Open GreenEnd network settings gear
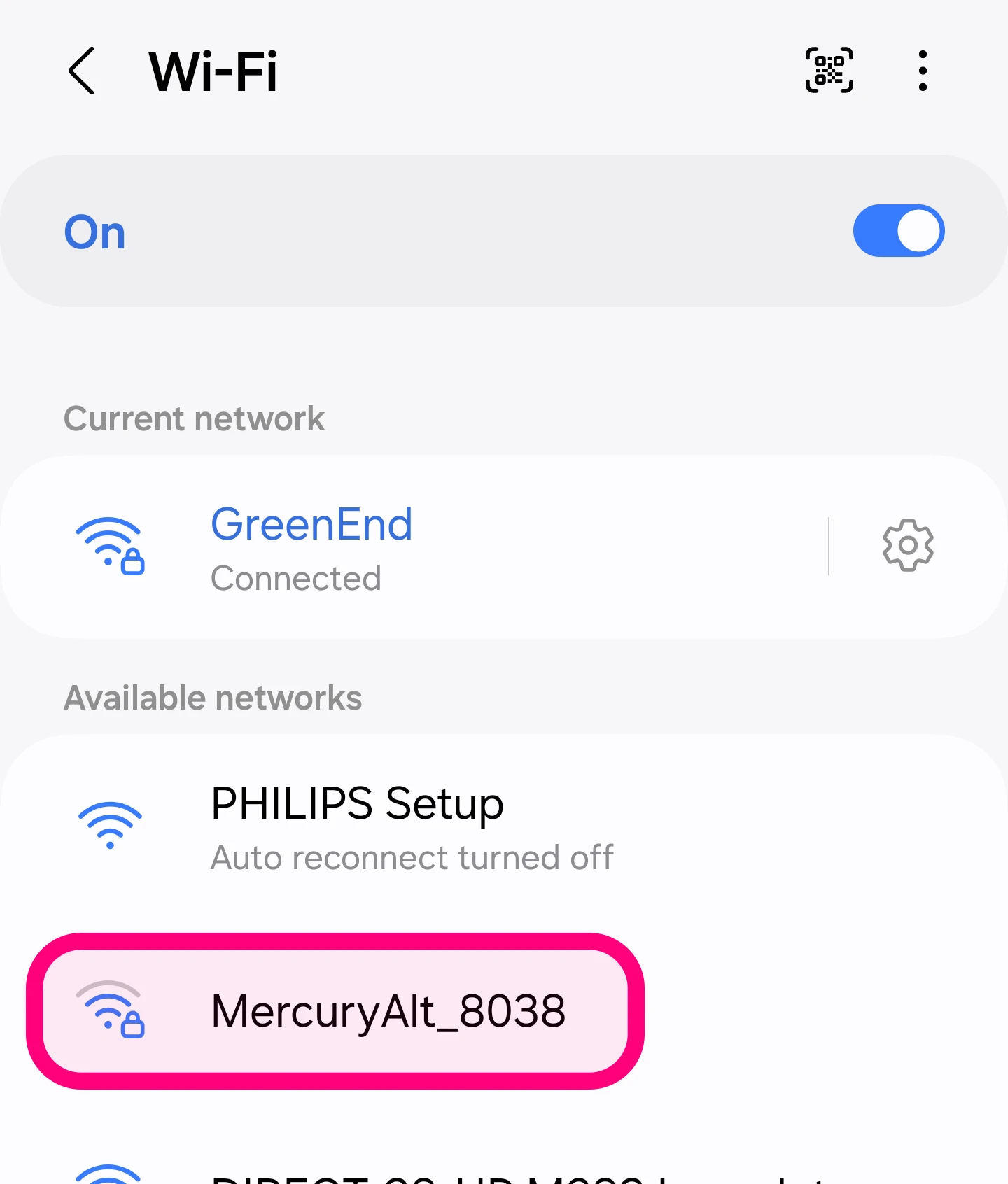The height and width of the screenshot is (1184, 1008). coord(908,546)
